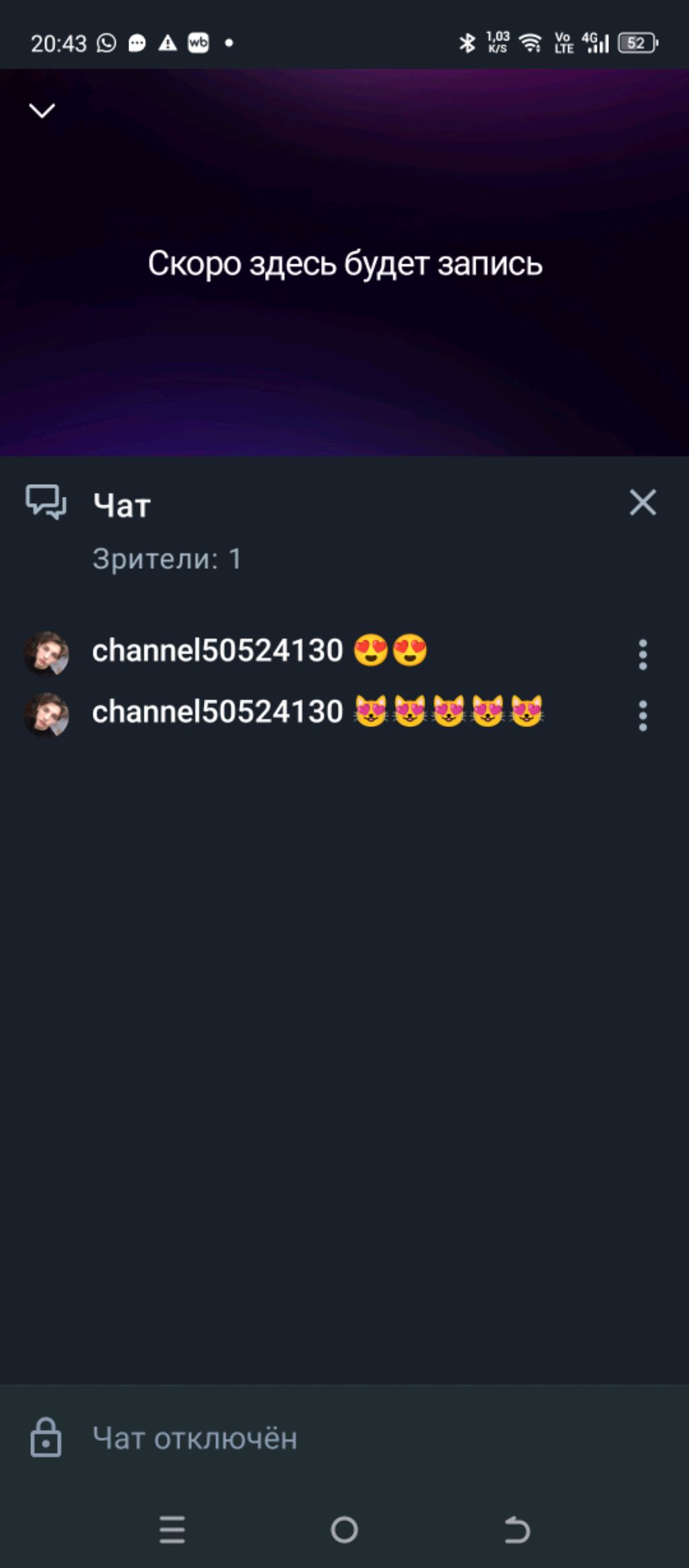
Task: Open options for the heart-eyes face message
Action: pos(643,654)
